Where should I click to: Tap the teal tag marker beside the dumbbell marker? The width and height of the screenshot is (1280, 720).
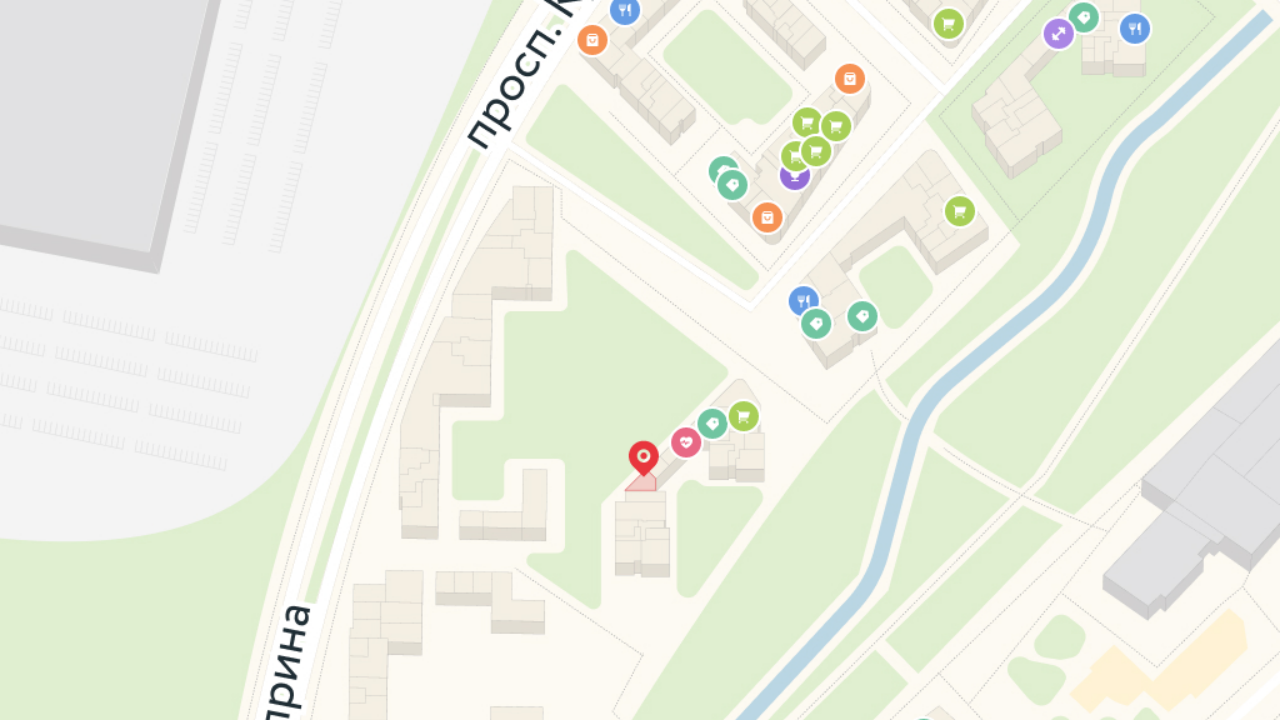click(1083, 17)
